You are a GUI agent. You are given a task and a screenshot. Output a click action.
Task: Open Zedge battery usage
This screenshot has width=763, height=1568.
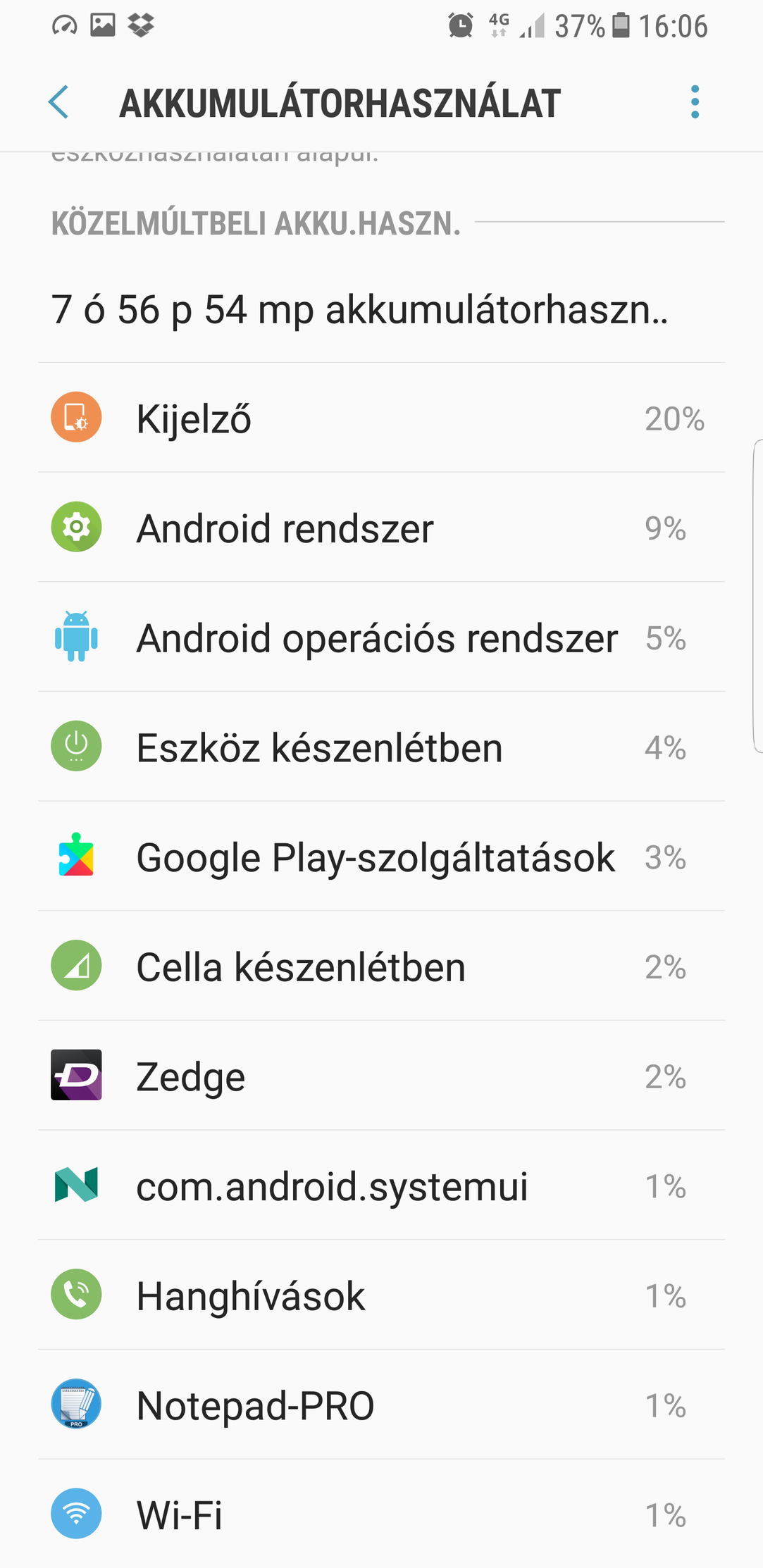point(381,1076)
